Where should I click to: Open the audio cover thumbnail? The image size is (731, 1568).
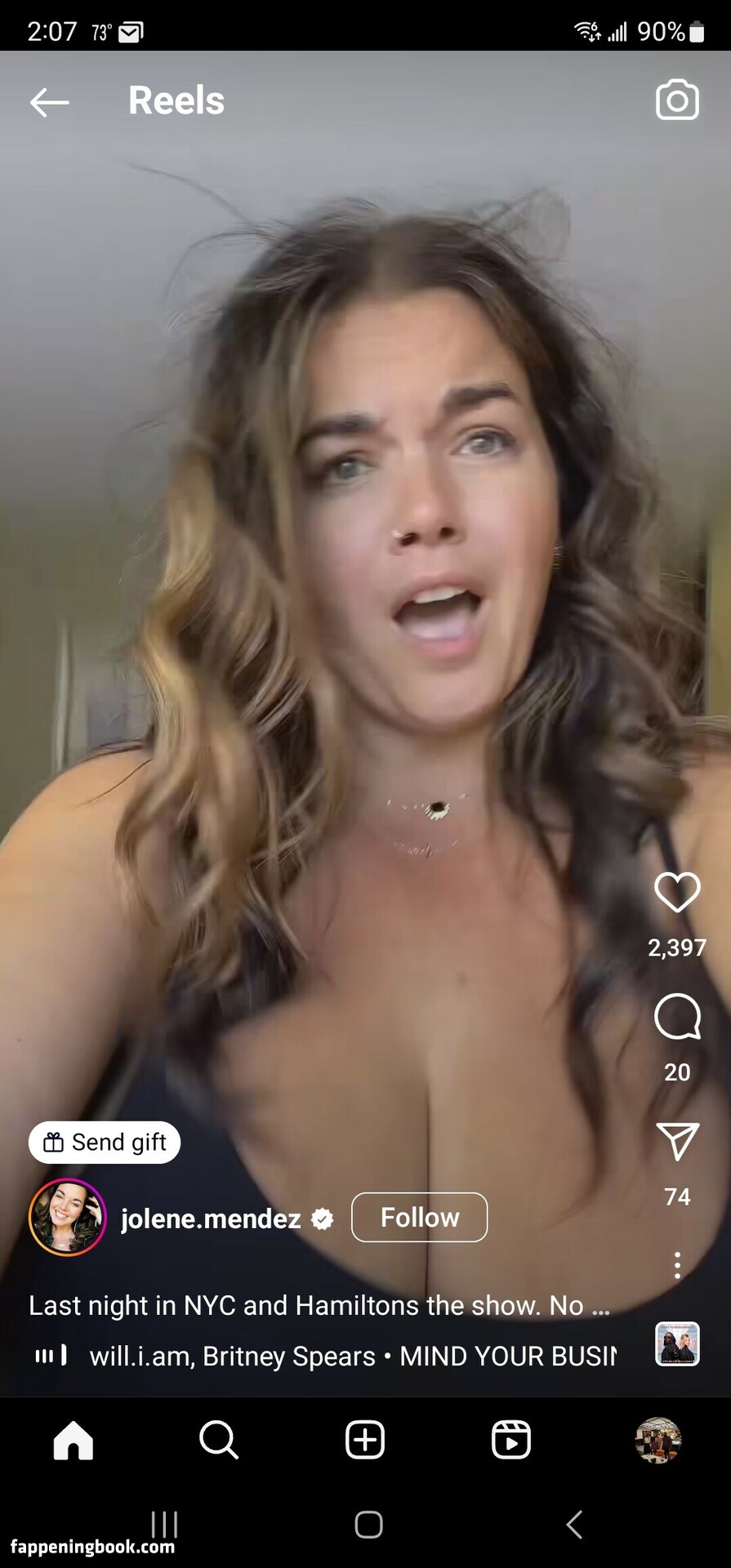pyautogui.click(x=677, y=1343)
